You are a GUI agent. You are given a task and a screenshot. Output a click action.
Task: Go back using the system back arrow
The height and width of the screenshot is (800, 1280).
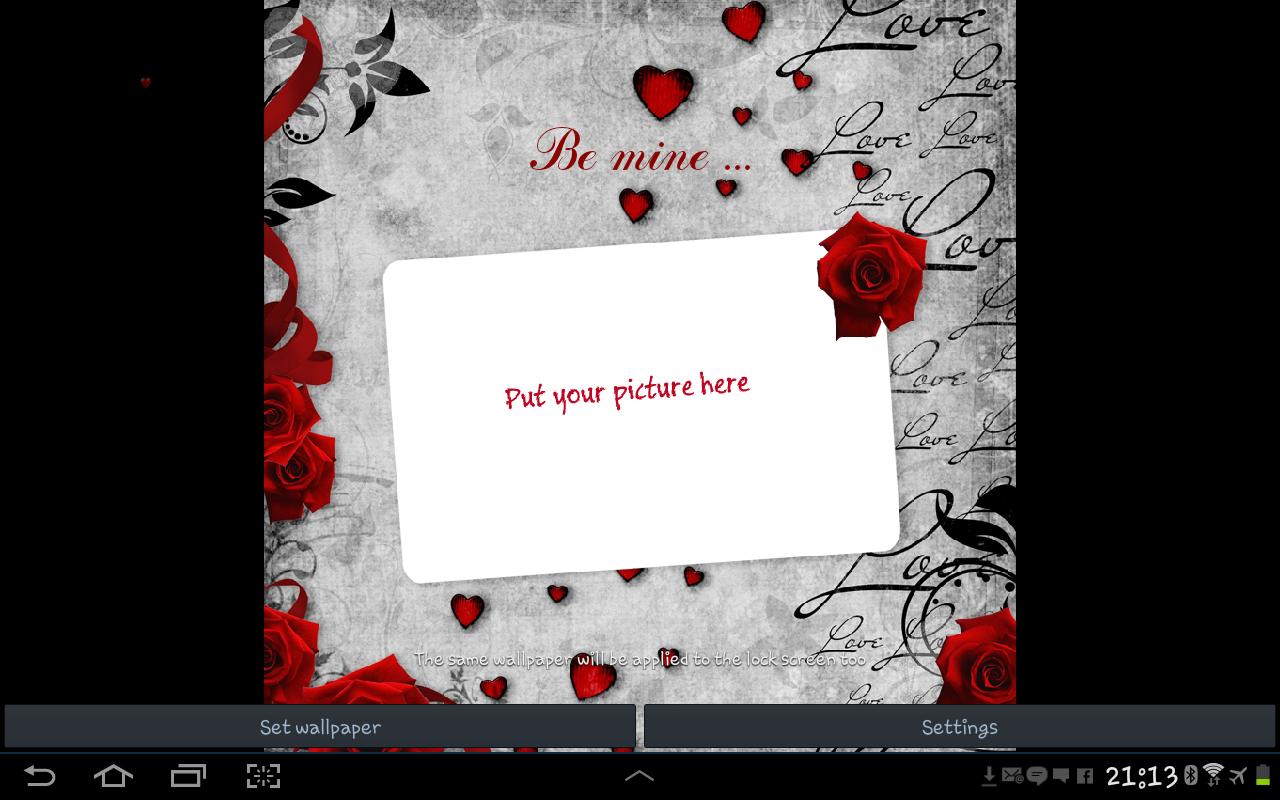click(x=40, y=776)
